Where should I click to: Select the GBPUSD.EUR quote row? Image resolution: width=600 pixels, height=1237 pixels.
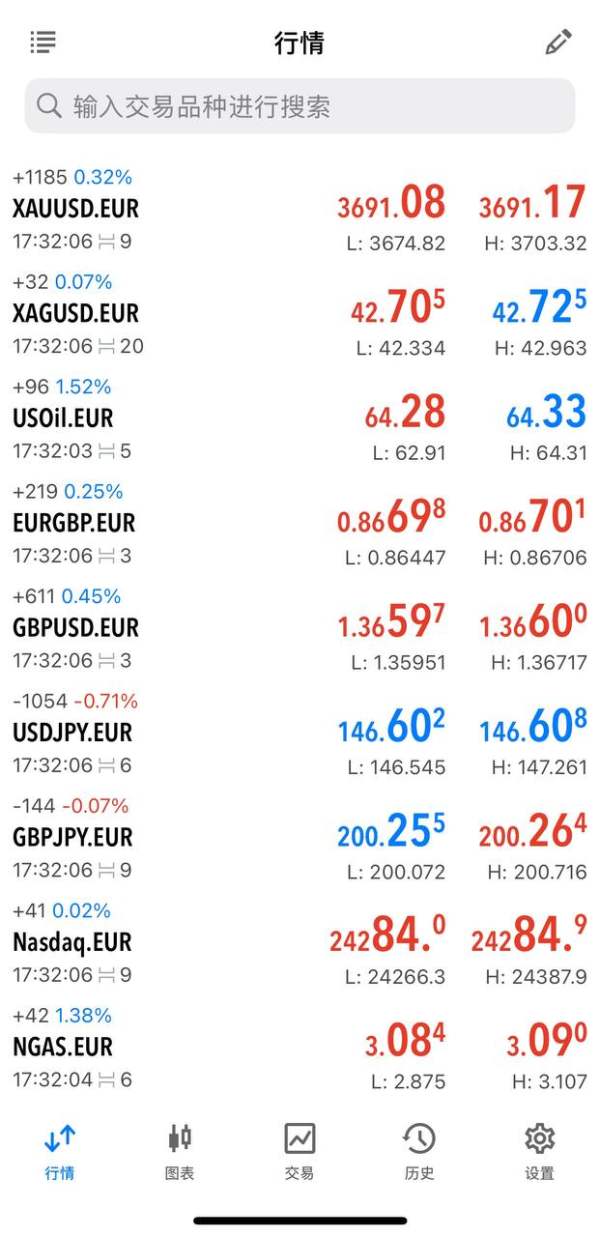pos(76,628)
